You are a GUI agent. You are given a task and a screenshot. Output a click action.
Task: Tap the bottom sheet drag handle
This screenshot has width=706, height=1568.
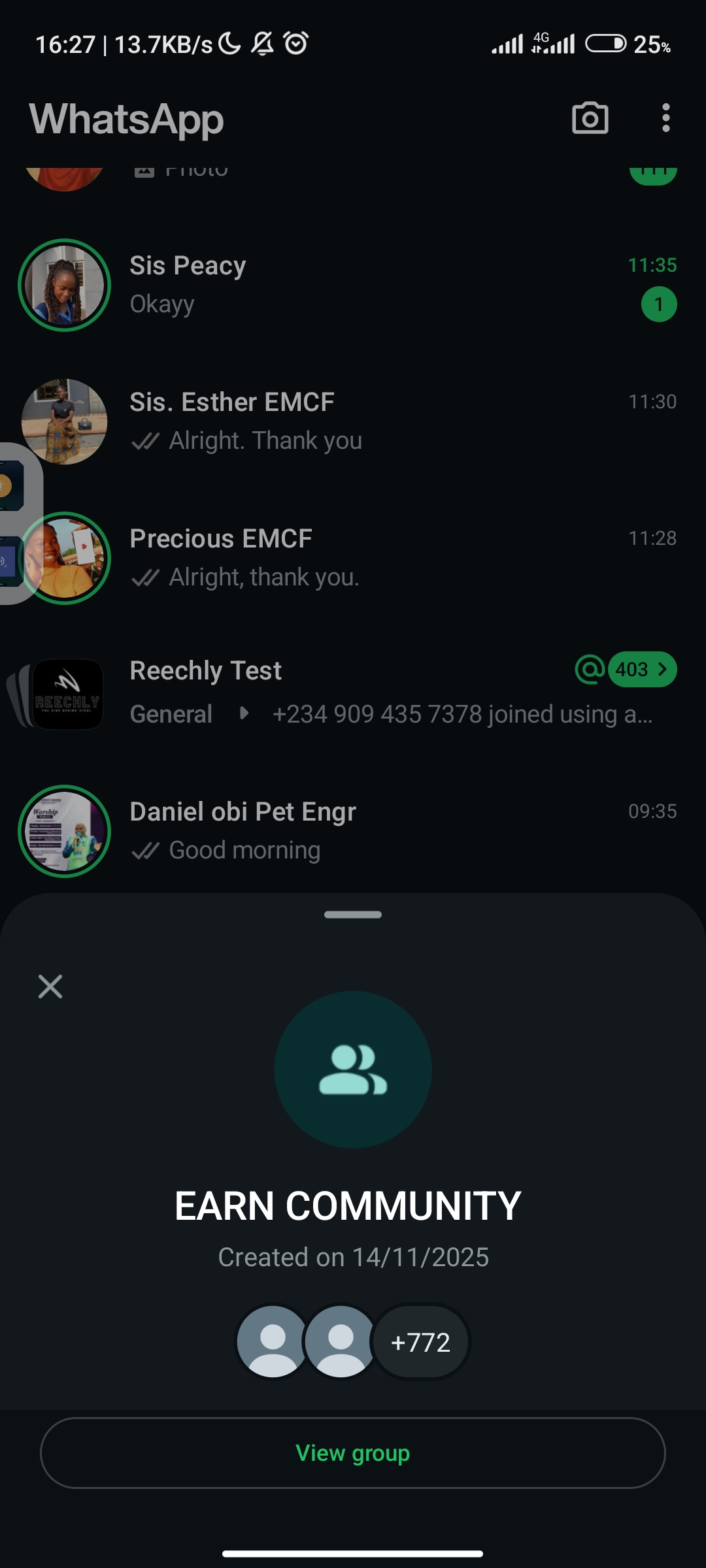(353, 915)
